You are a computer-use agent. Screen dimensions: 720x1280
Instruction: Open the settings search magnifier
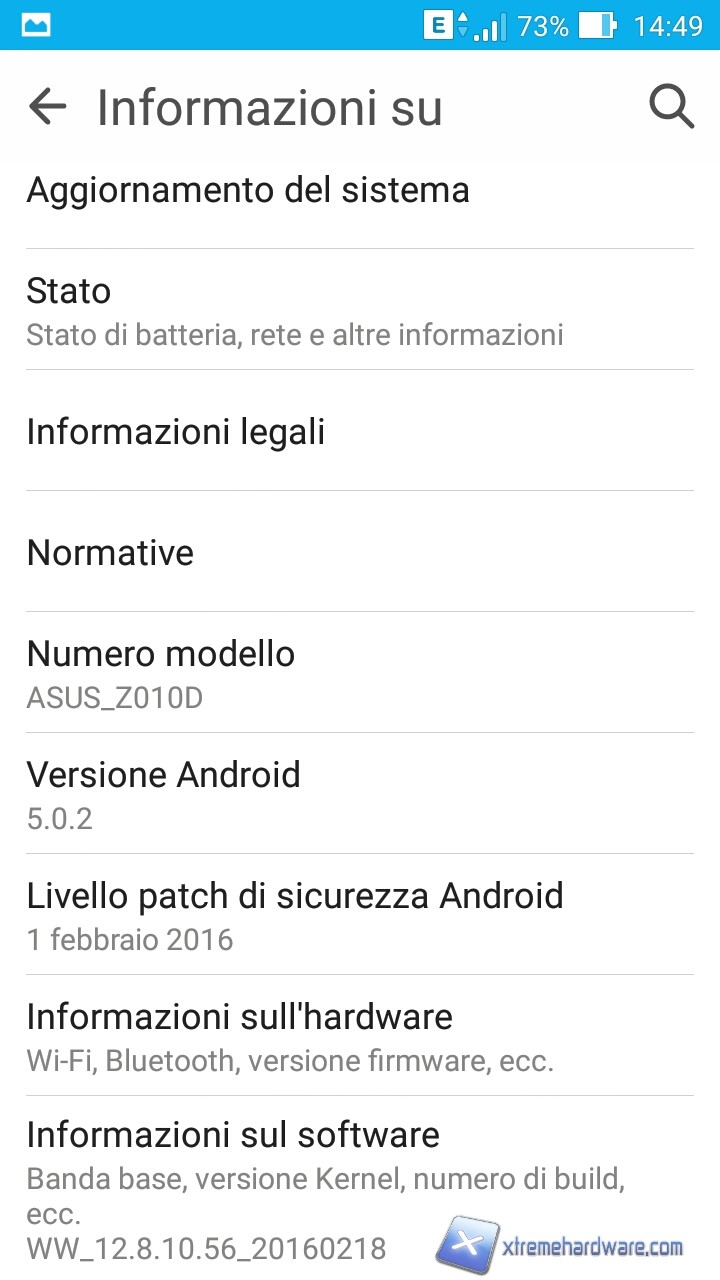click(x=671, y=106)
